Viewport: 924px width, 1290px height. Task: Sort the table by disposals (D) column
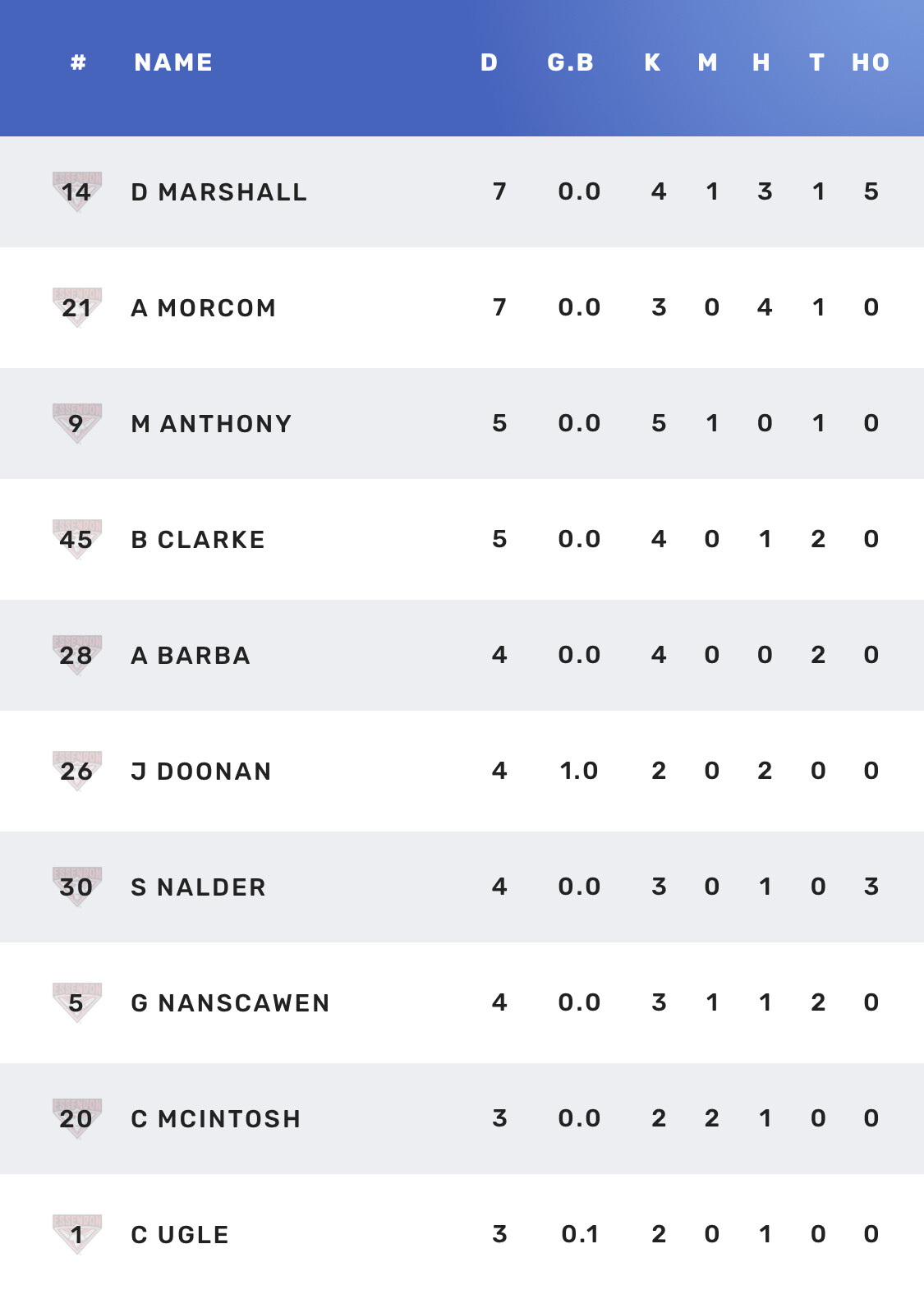[489, 62]
